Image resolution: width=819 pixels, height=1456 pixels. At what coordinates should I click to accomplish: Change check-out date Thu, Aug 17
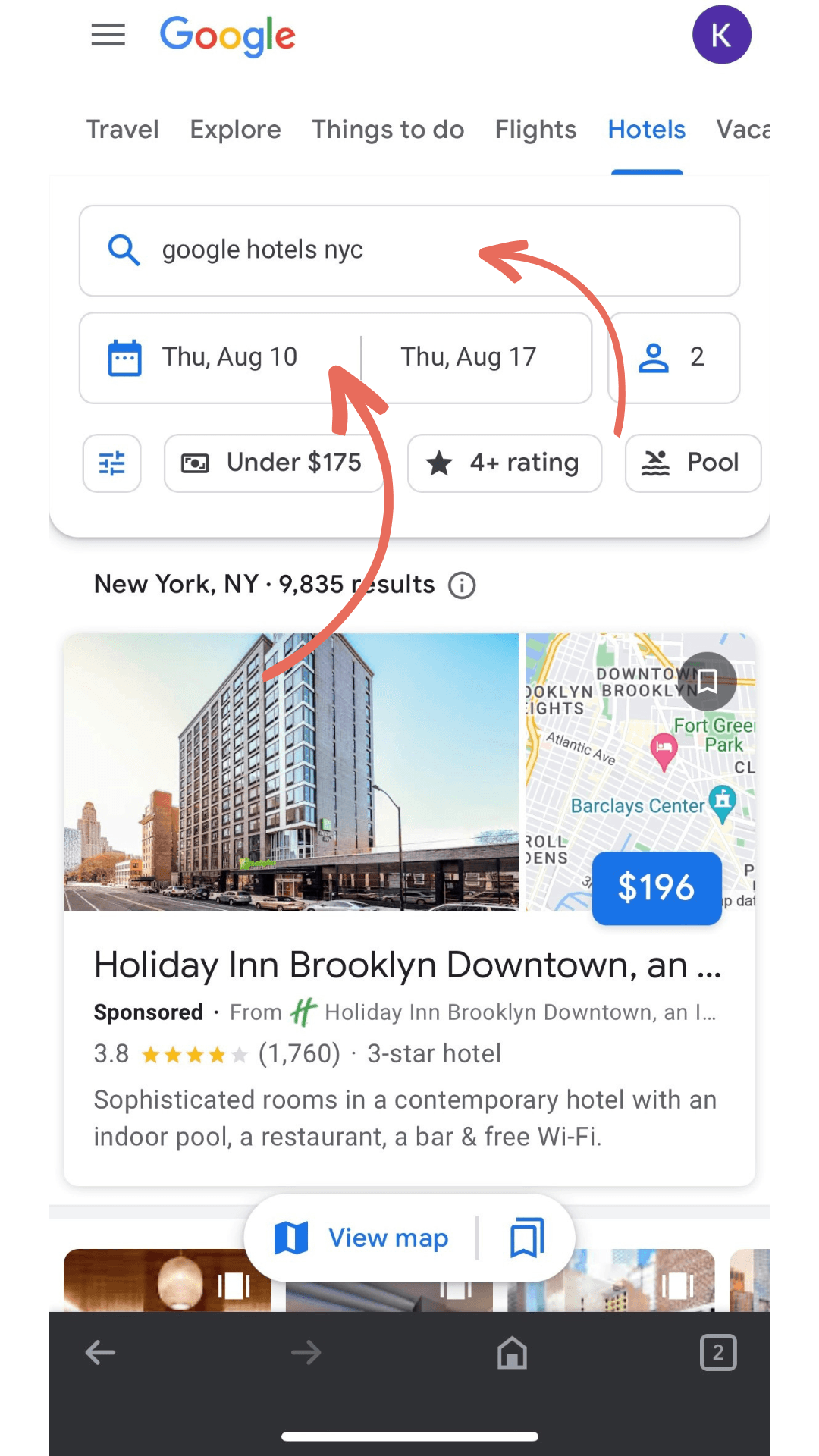click(469, 357)
